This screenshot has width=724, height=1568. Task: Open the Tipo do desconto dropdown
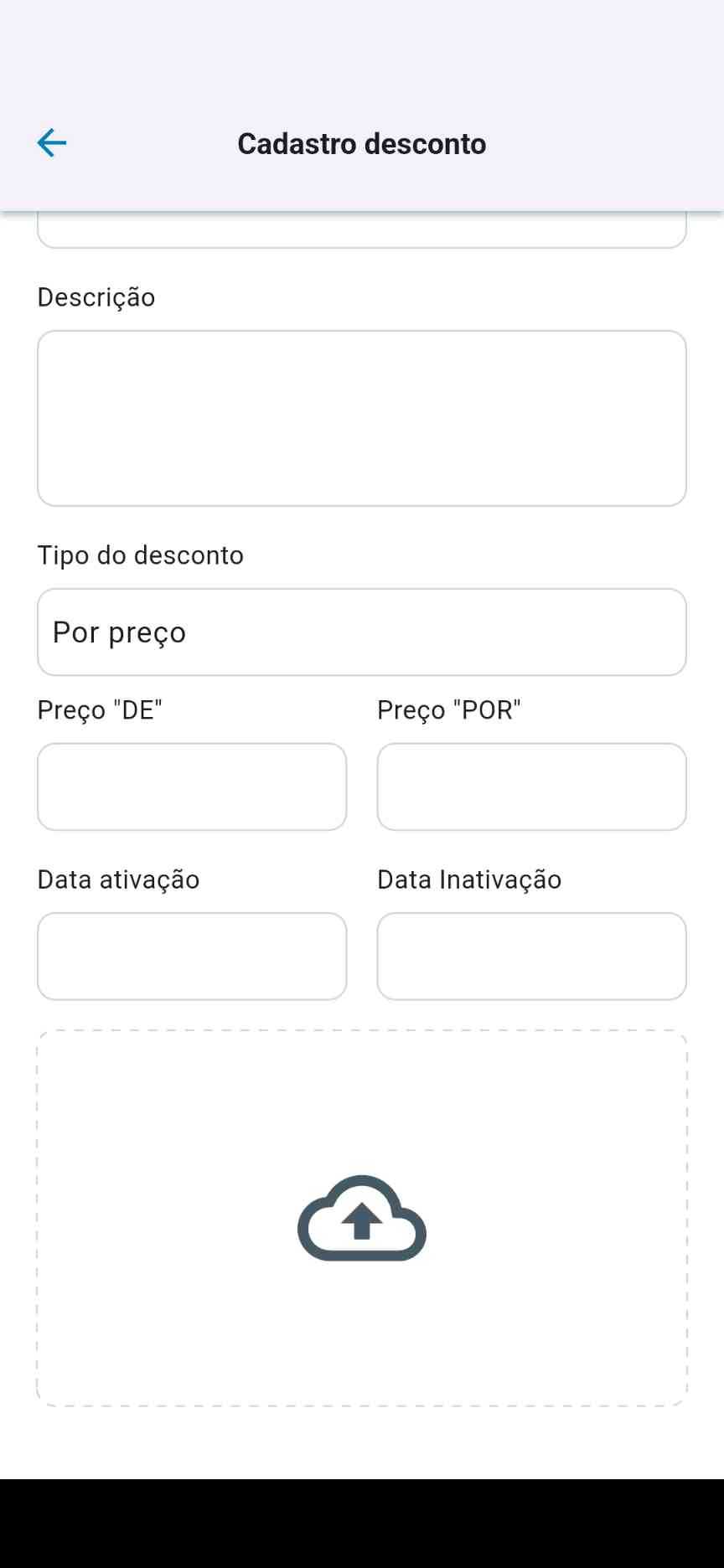[x=362, y=632]
